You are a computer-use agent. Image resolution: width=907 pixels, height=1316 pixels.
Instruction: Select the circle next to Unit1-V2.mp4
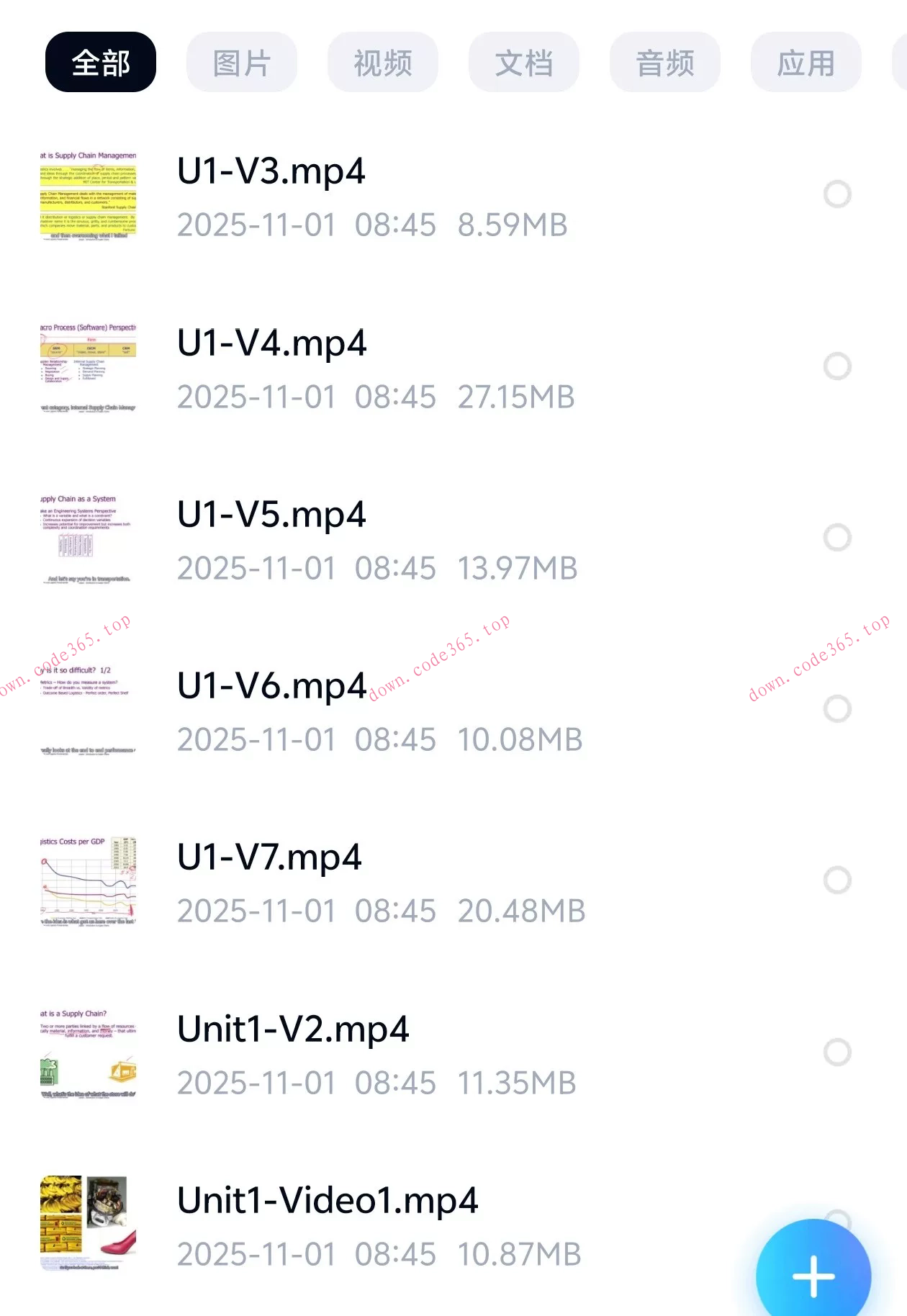[x=837, y=1053]
